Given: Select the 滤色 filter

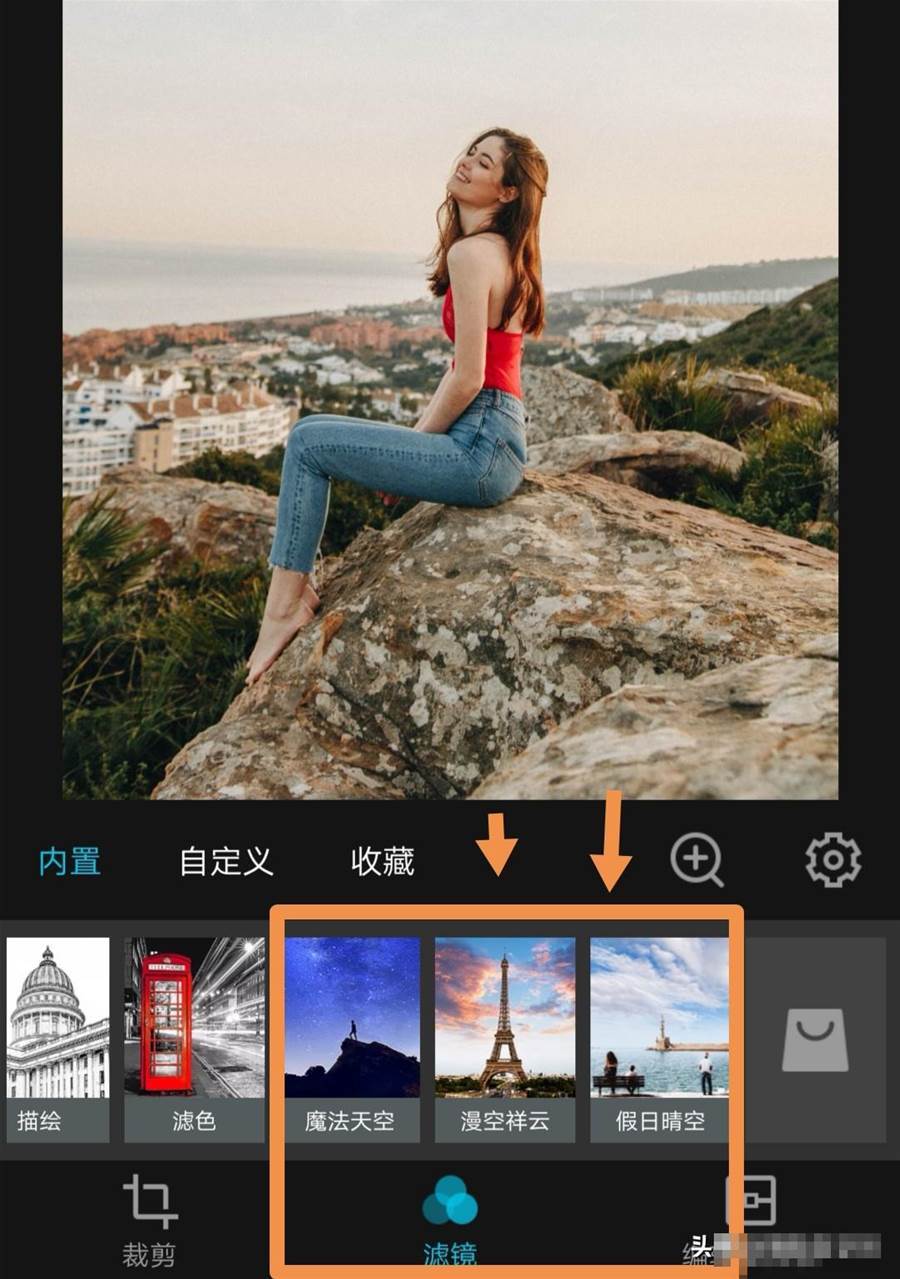Looking at the screenshot, I should pyautogui.click(x=194, y=1038).
